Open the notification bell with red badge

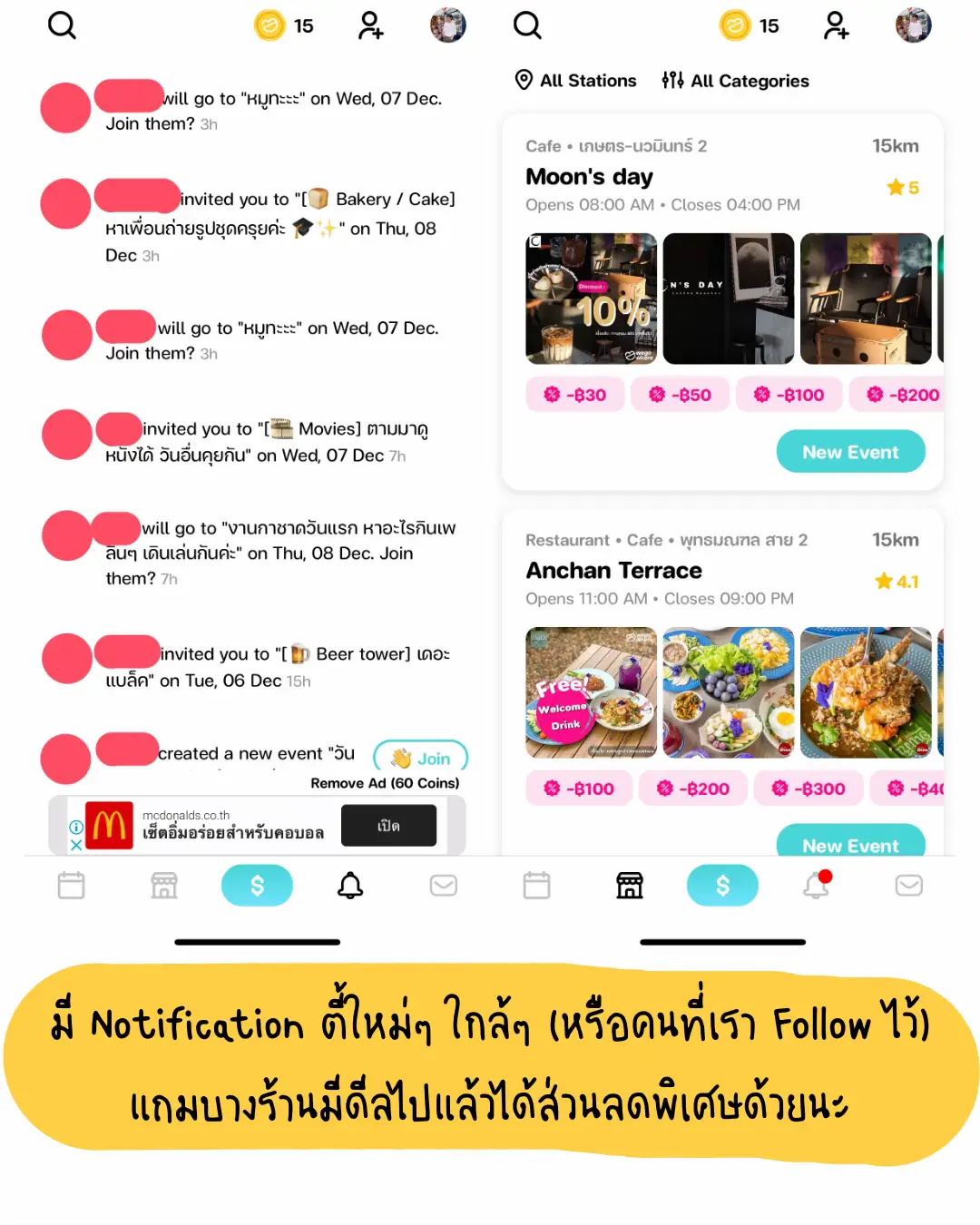click(x=815, y=885)
